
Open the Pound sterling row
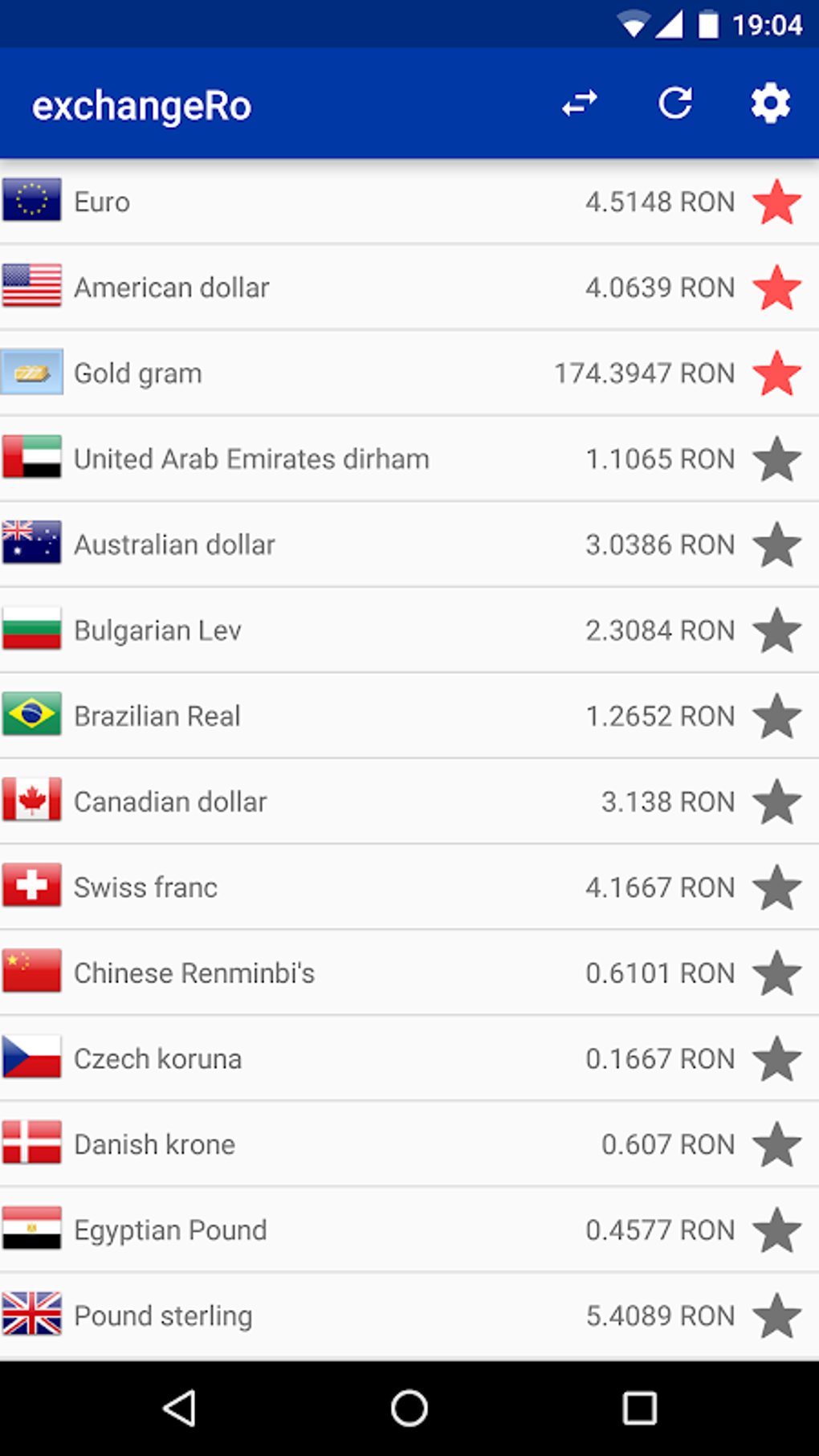click(361, 1315)
